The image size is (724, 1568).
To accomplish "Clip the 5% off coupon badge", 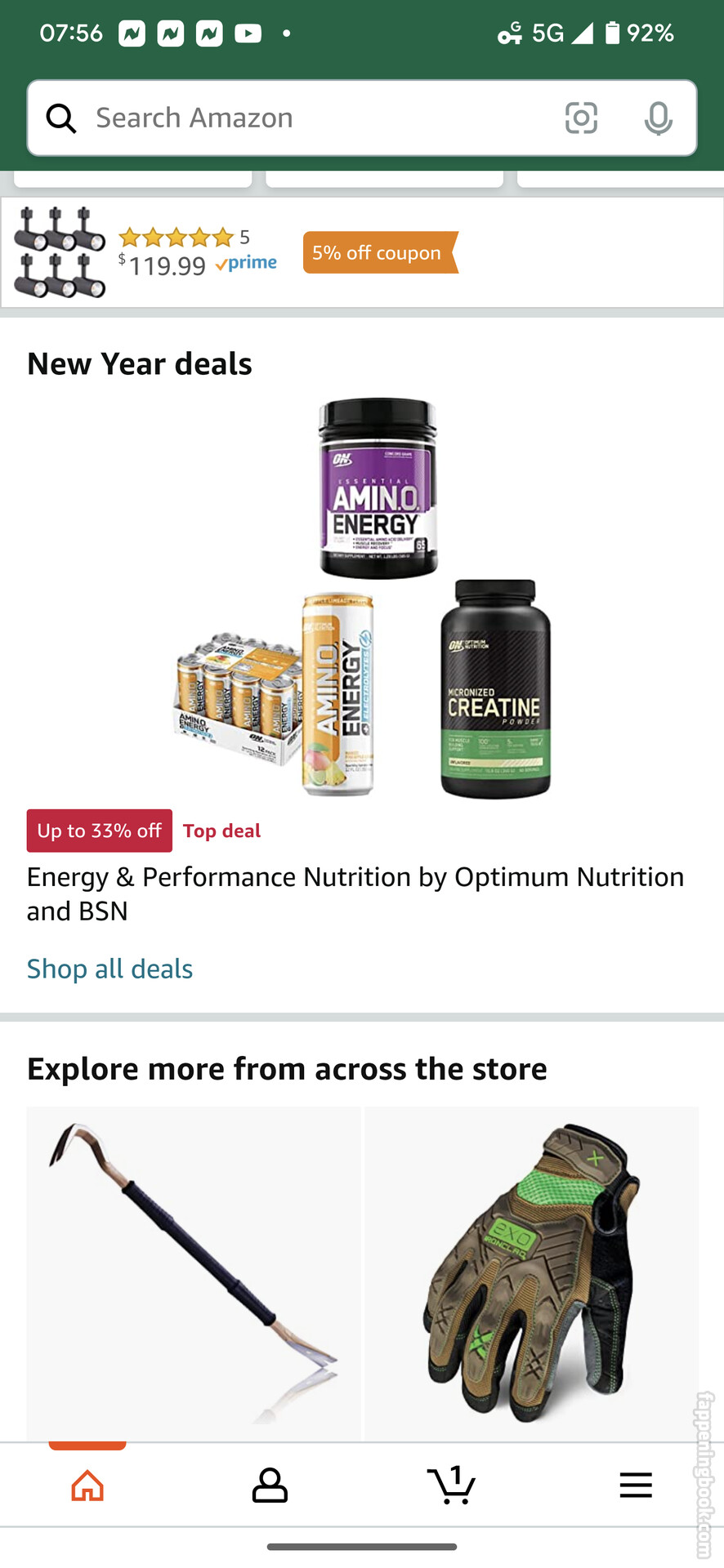I will point(379,253).
